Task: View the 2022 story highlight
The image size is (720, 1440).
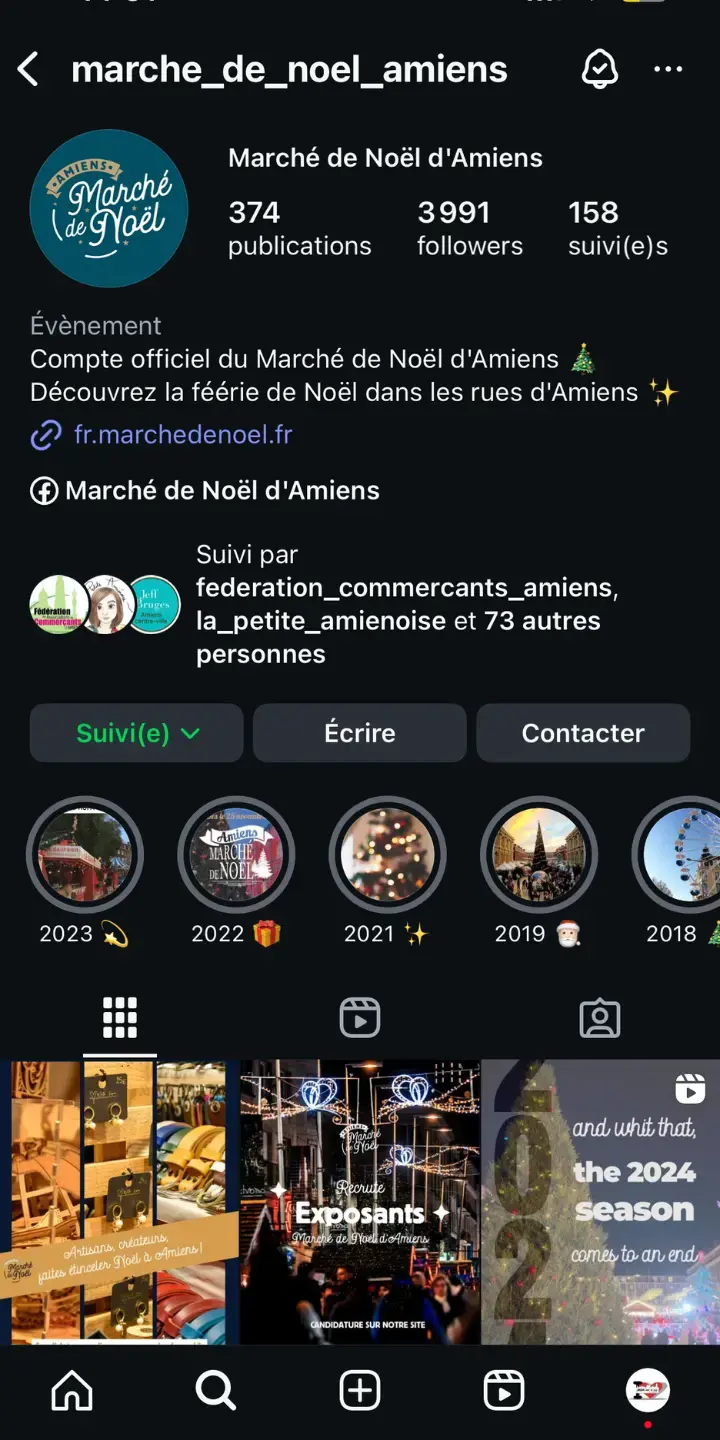Action: (236, 856)
